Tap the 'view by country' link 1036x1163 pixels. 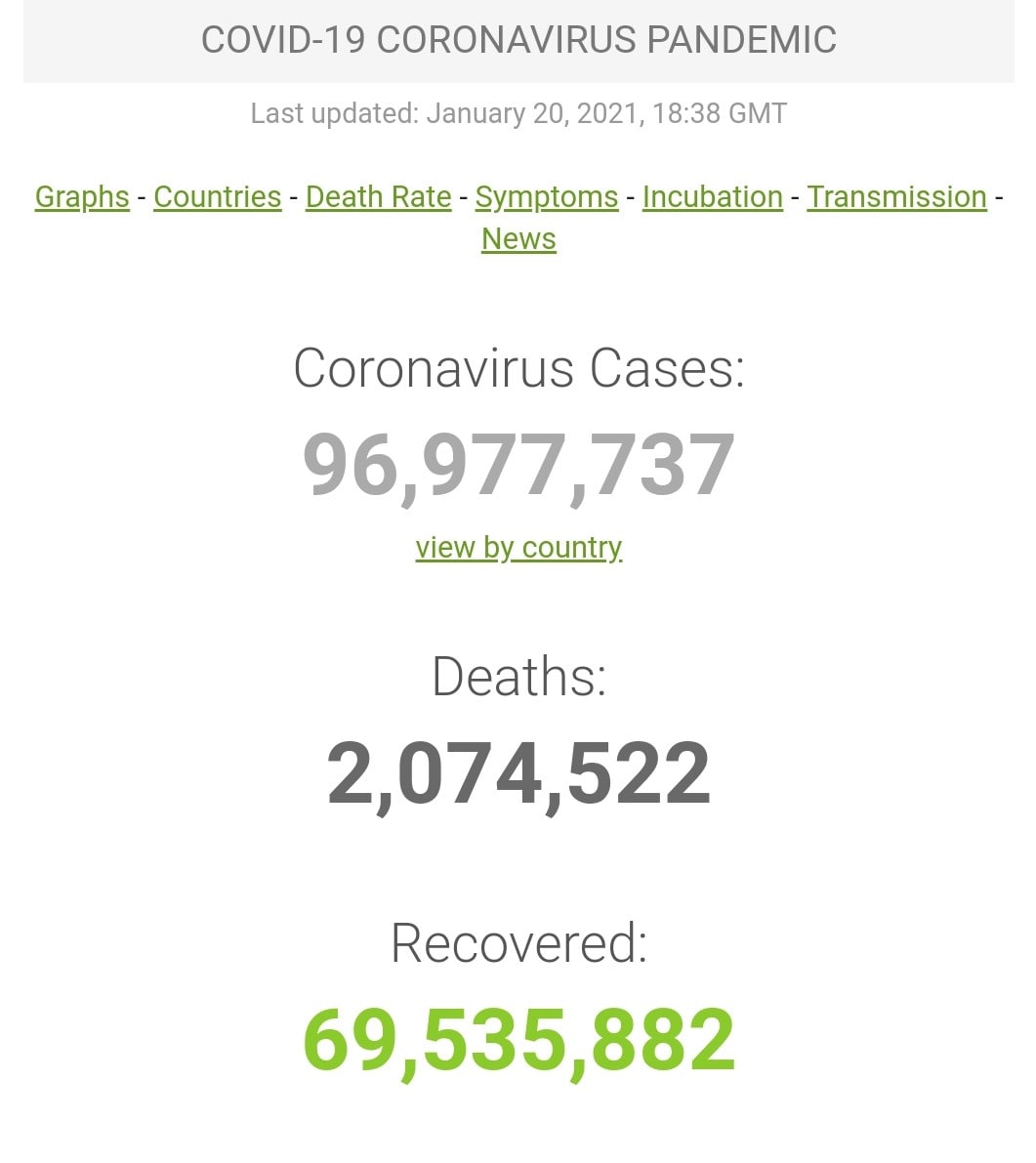point(518,548)
